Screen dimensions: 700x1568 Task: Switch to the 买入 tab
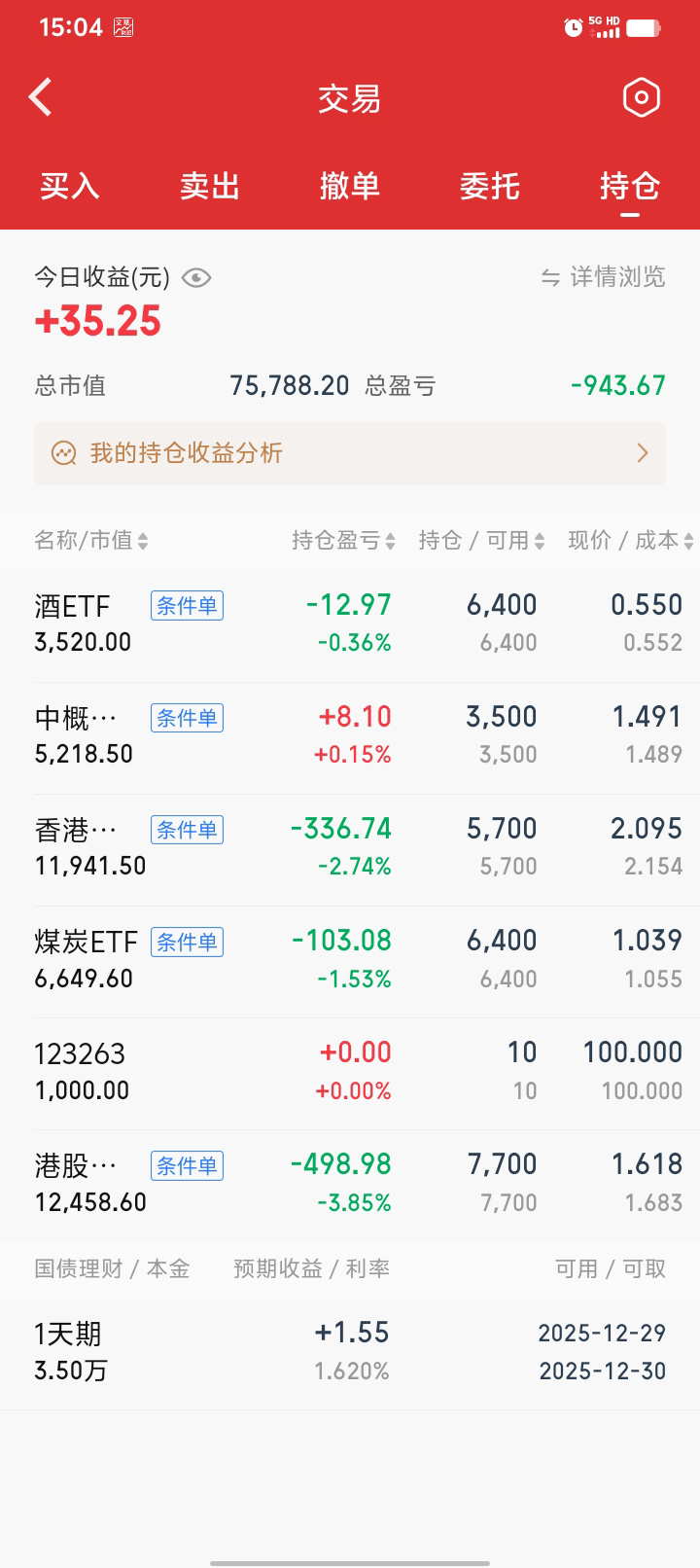point(70,186)
